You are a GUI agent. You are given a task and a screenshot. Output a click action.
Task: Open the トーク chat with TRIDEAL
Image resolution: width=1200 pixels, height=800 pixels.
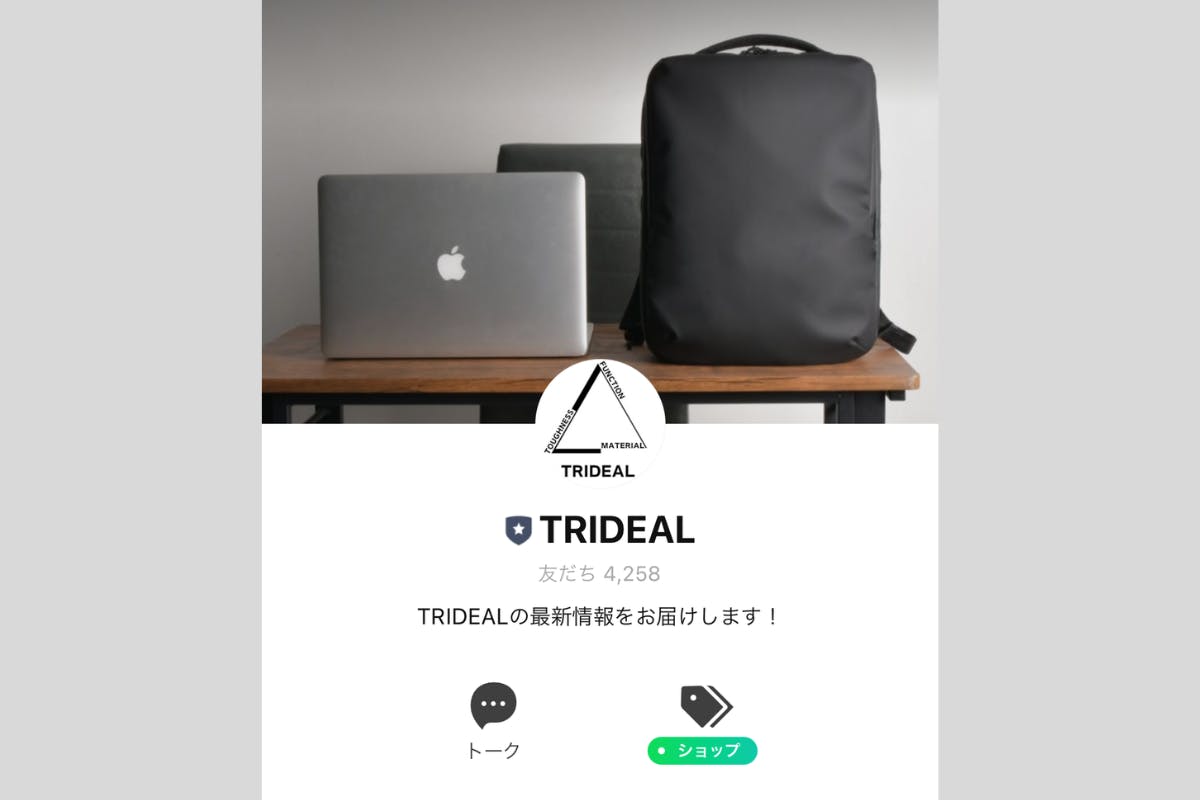click(493, 720)
